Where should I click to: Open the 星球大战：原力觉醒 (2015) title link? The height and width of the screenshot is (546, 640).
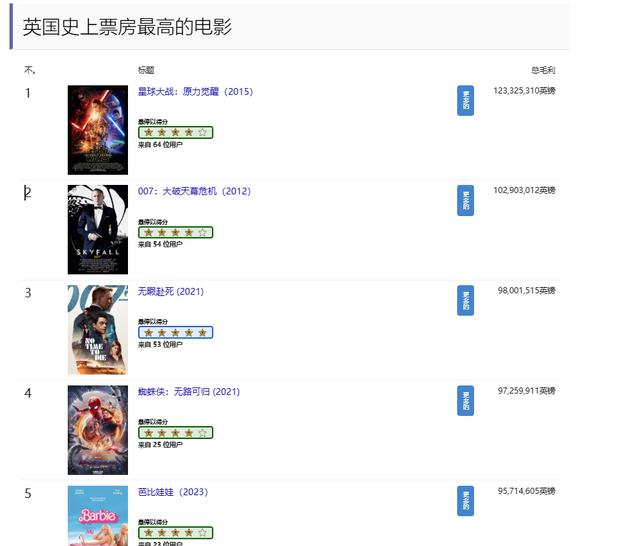[x=195, y=92]
